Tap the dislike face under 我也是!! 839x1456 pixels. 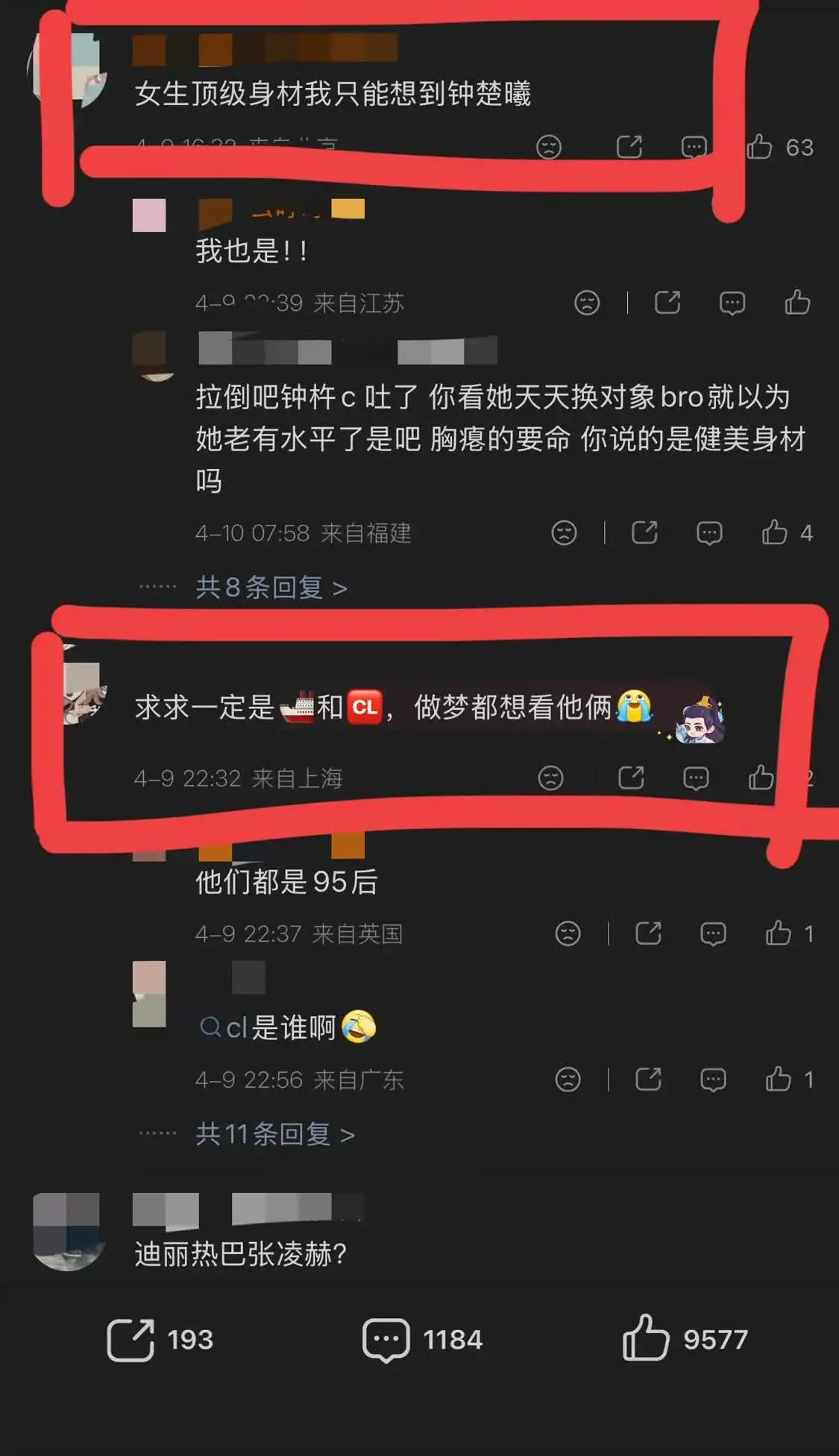(x=587, y=303)
